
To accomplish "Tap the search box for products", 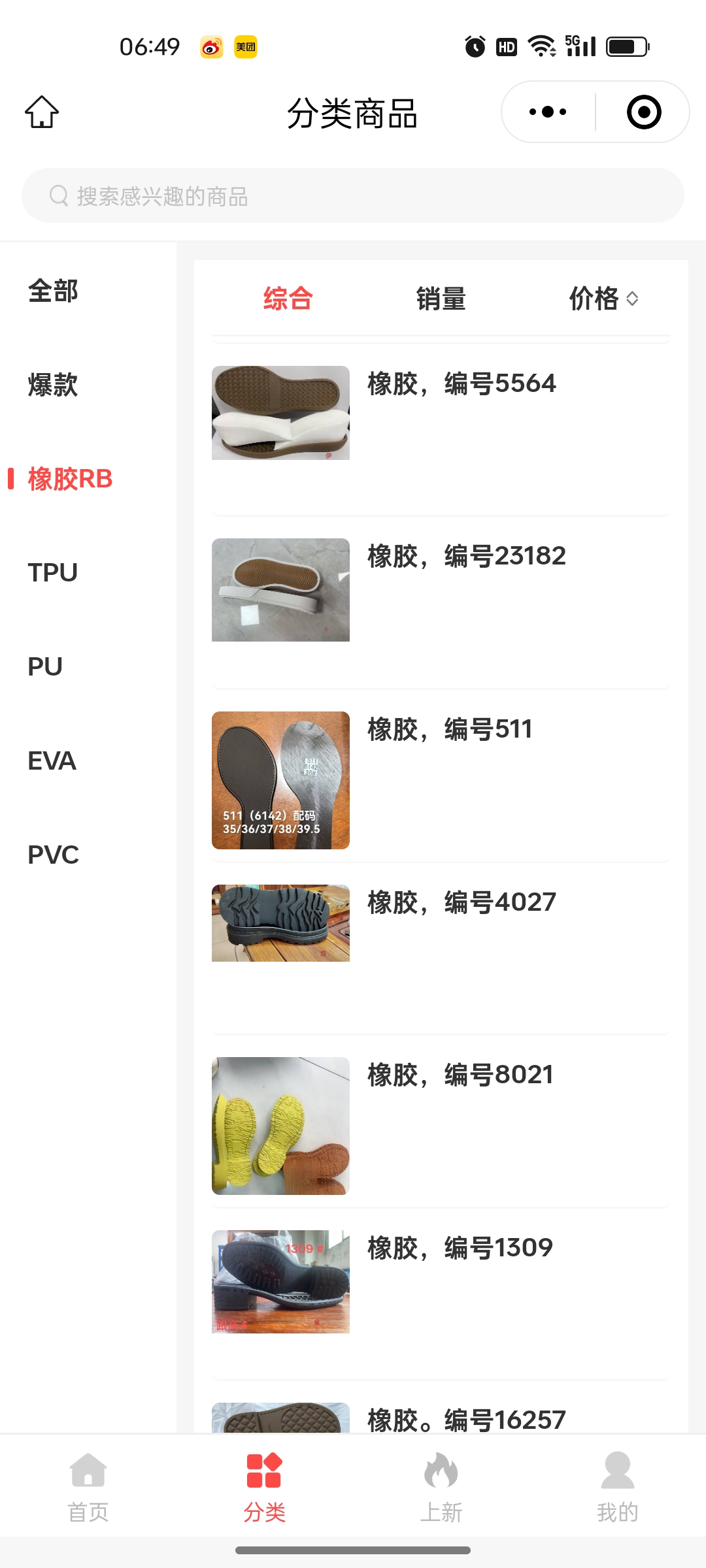I will 353,196.
